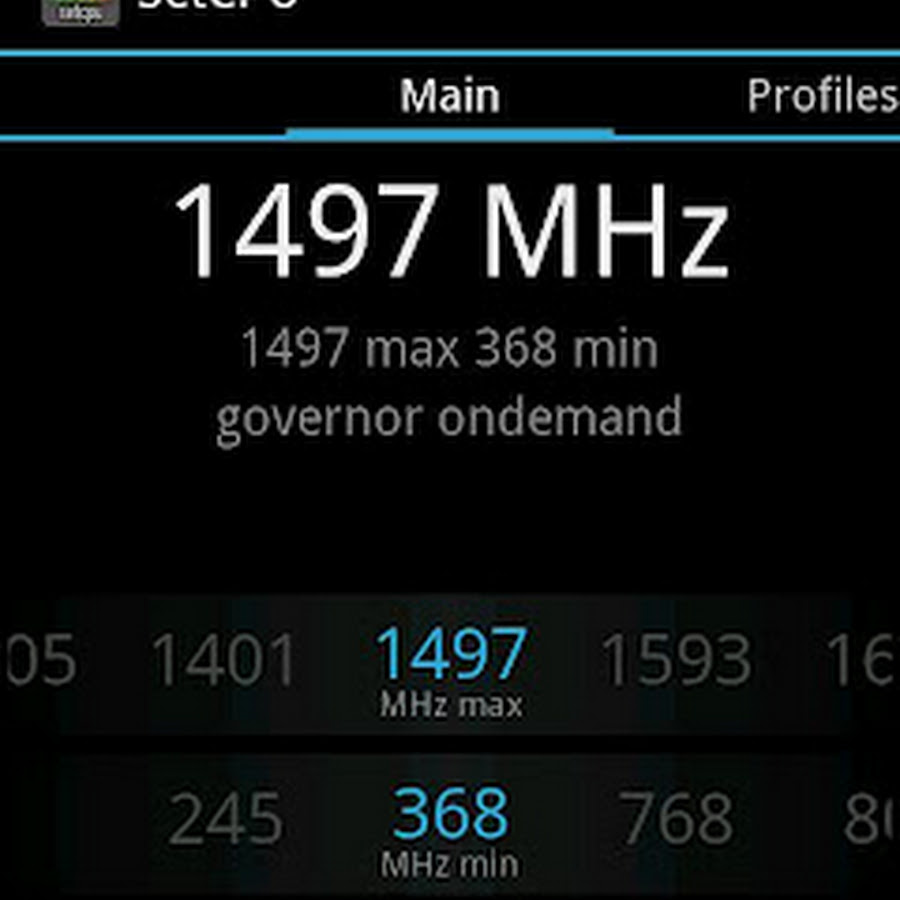The height and width of the screenshot is (900, 900).
Task: Select the Main tab
Action: (450, 96)
